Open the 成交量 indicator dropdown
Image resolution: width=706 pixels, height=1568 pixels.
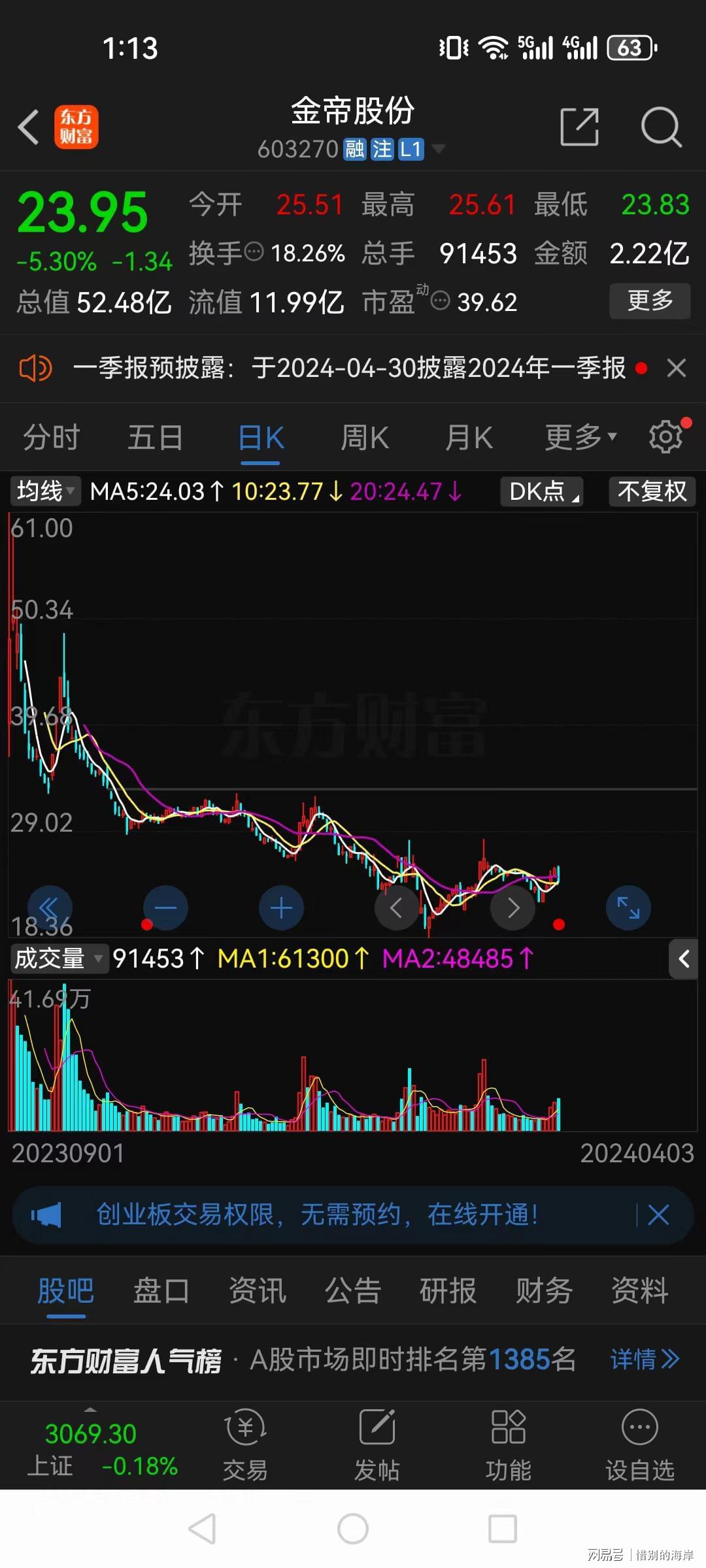[x=58, y=958]
